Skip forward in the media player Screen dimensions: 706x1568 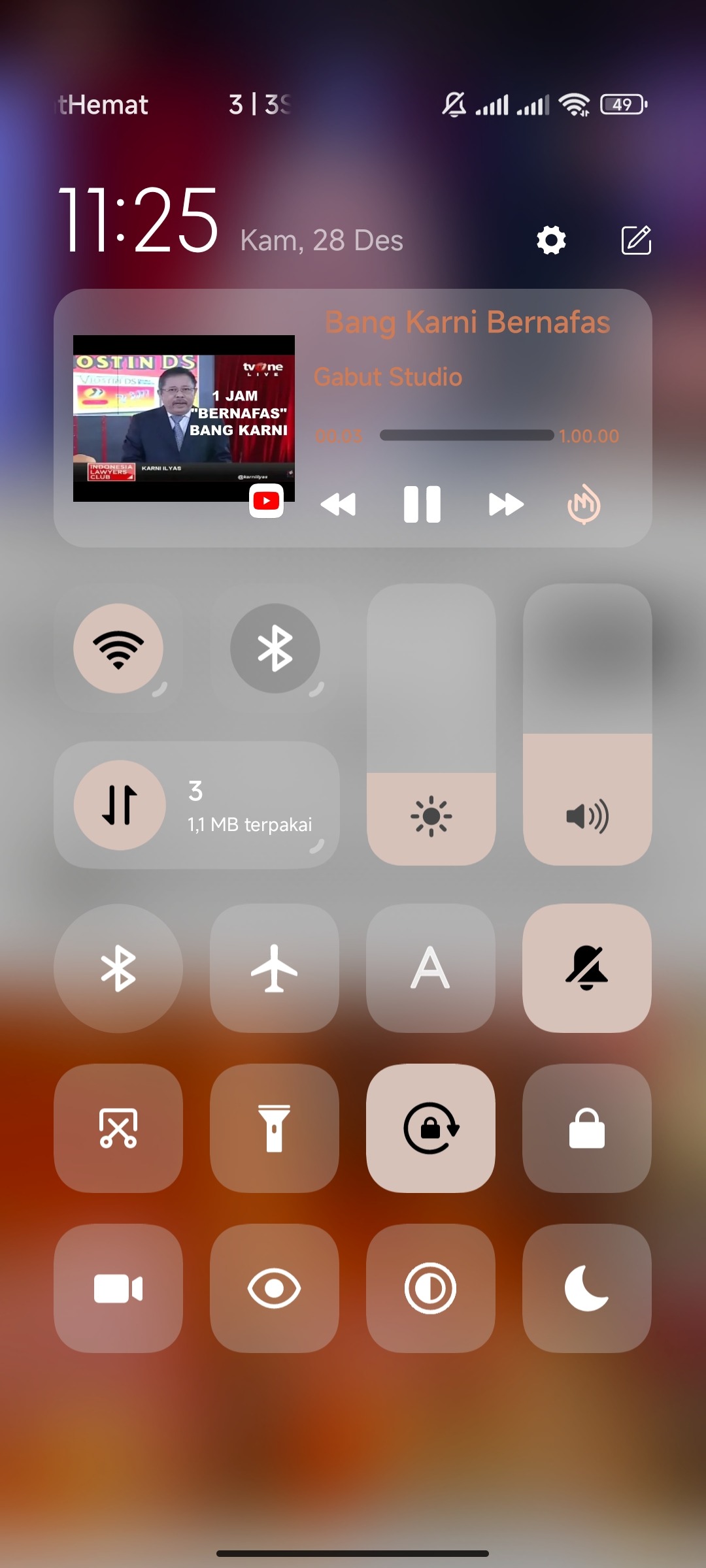[506, 504]
